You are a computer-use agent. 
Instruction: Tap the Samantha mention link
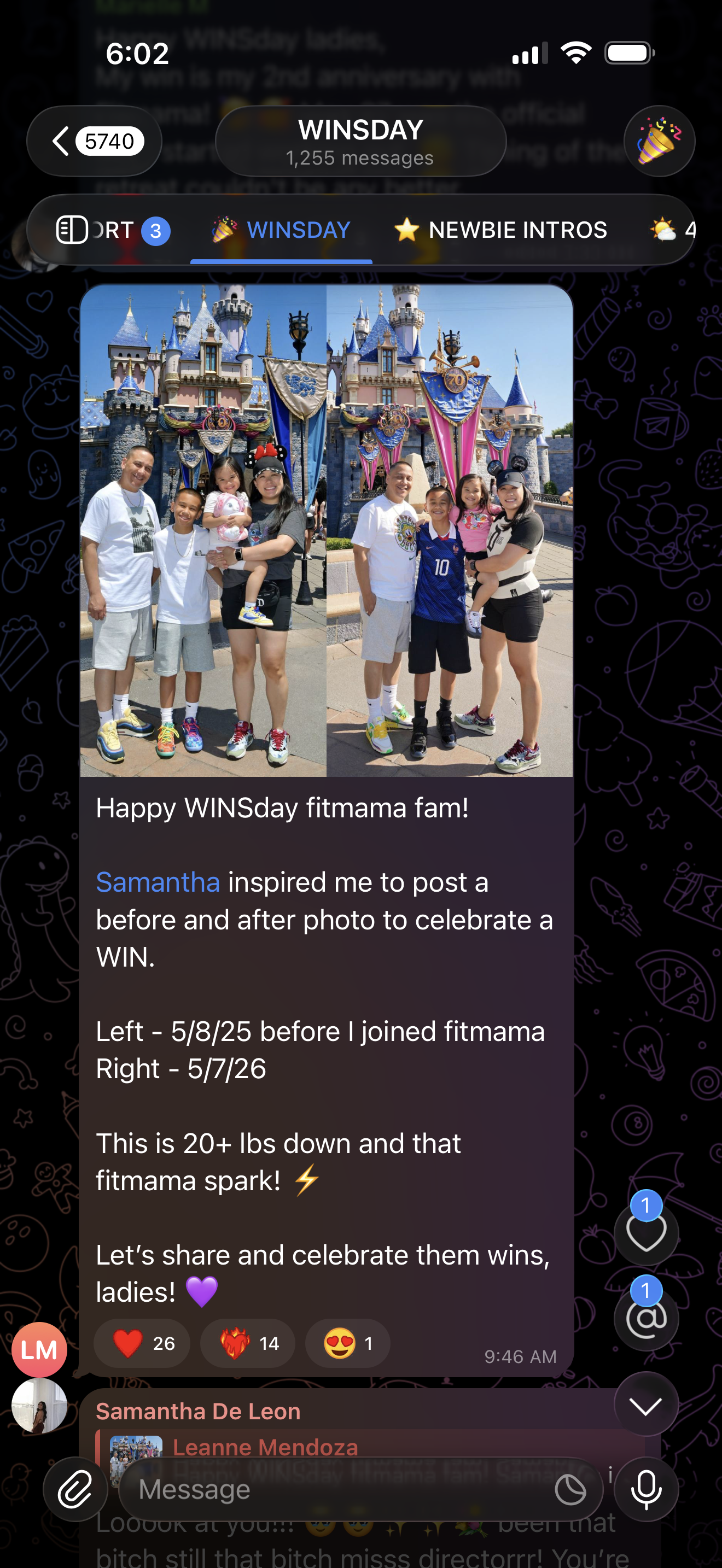click(158, 882)
